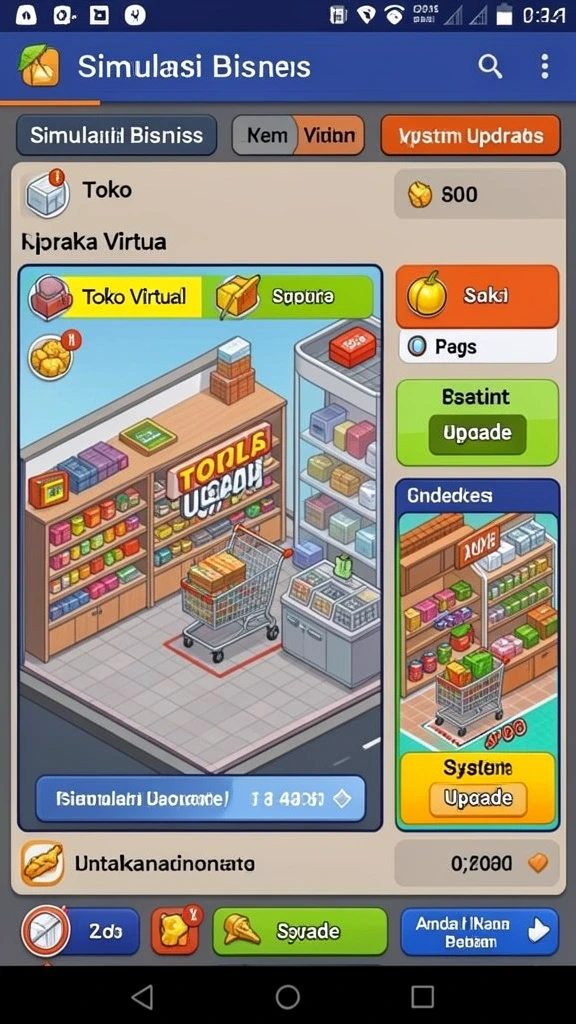Open the overflow menu
The width and height of the screenshot is (576, 1024).
(545, 66)
